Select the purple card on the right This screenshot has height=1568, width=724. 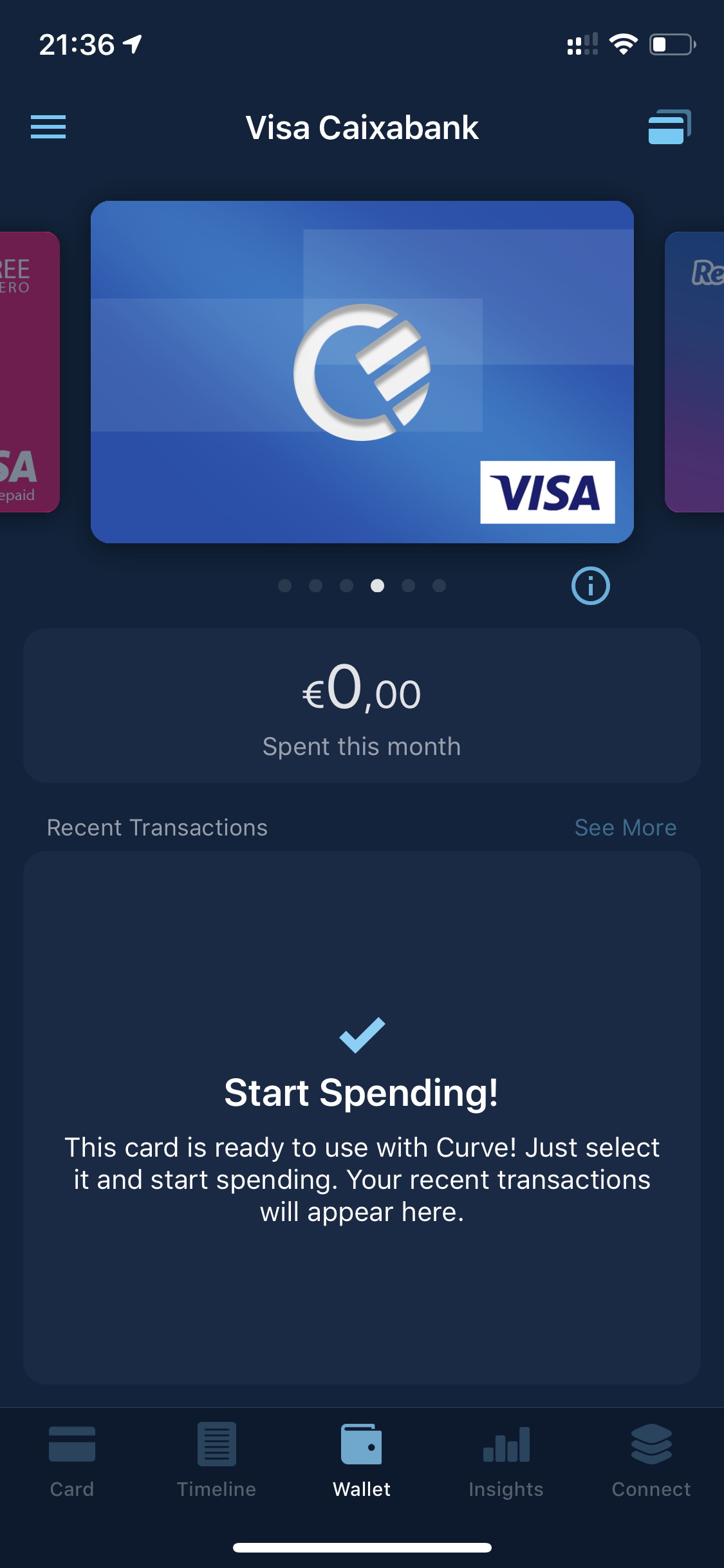[x=694, y=372]
